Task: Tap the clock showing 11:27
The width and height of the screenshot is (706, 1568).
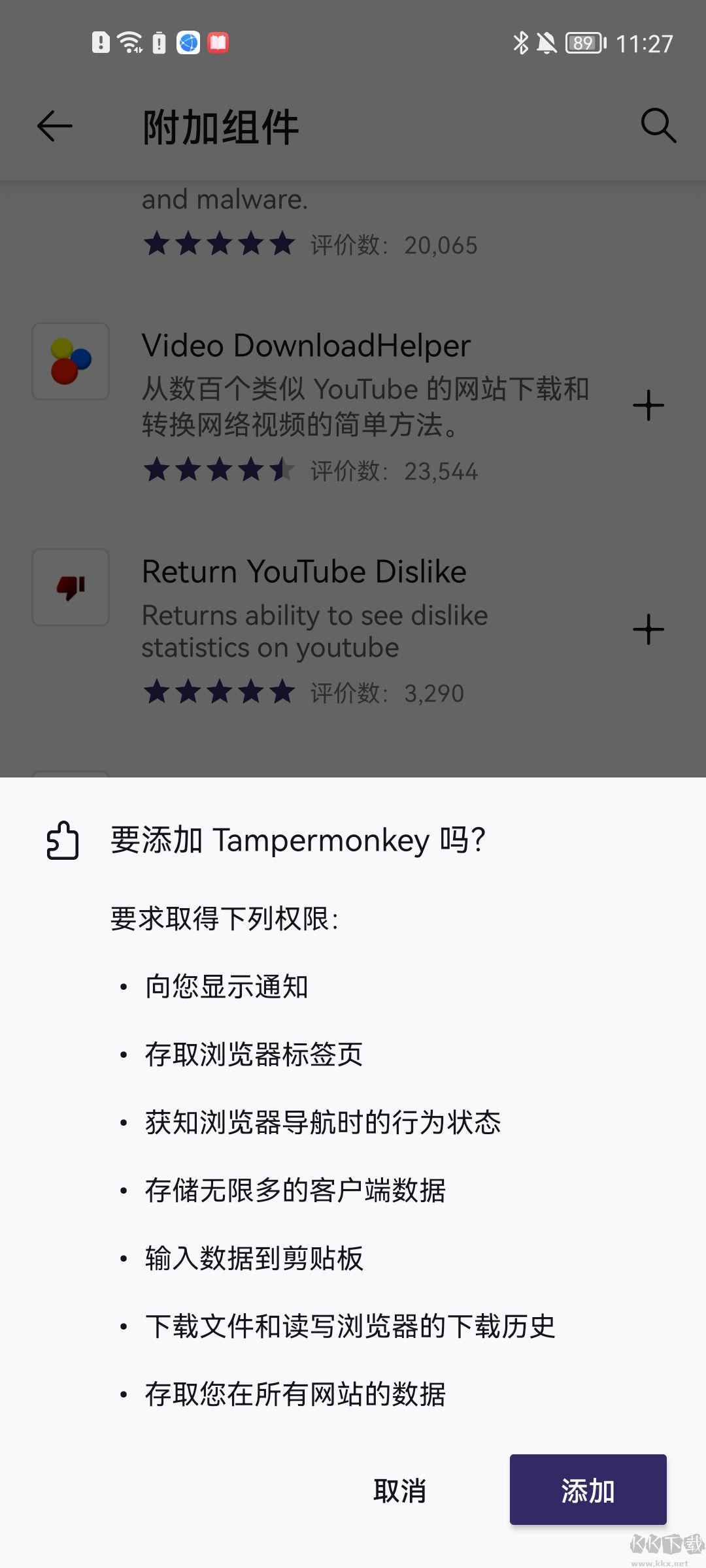Action: click(x=647, y=42)
